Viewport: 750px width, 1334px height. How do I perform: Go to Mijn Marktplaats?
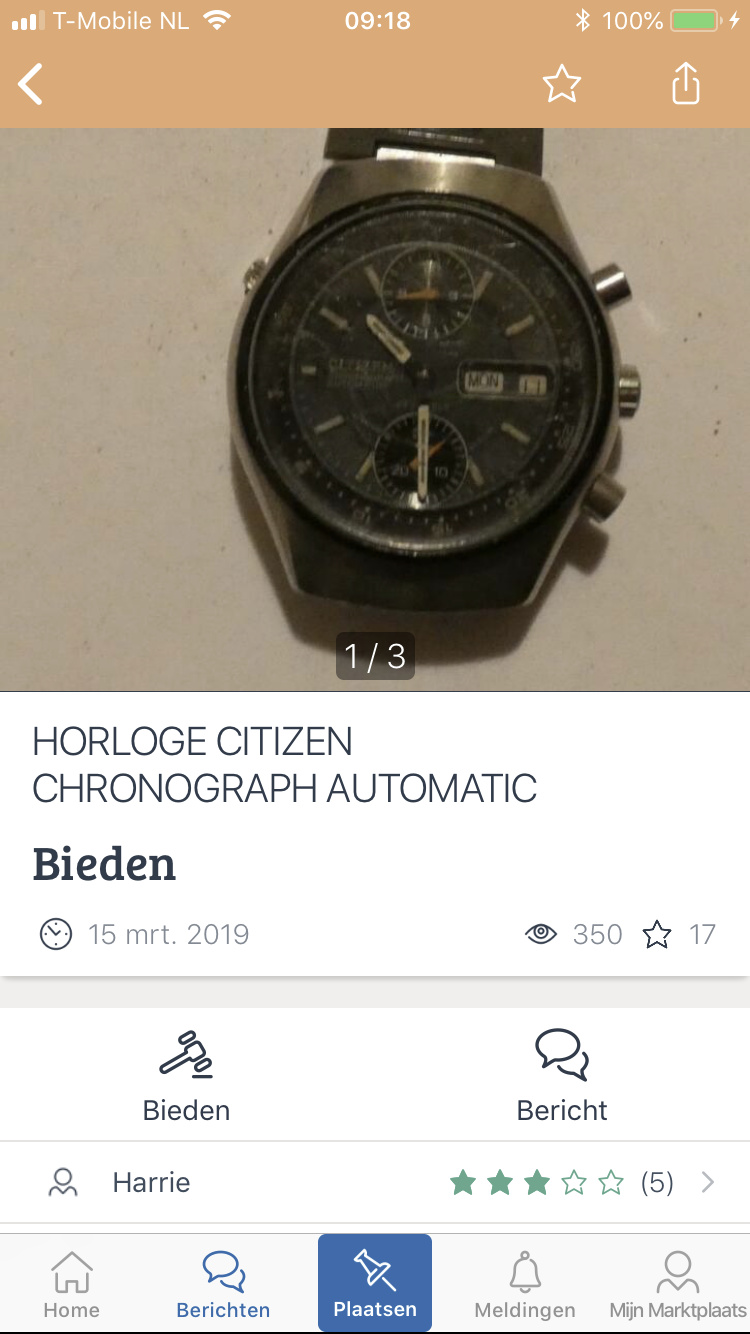678,1285
